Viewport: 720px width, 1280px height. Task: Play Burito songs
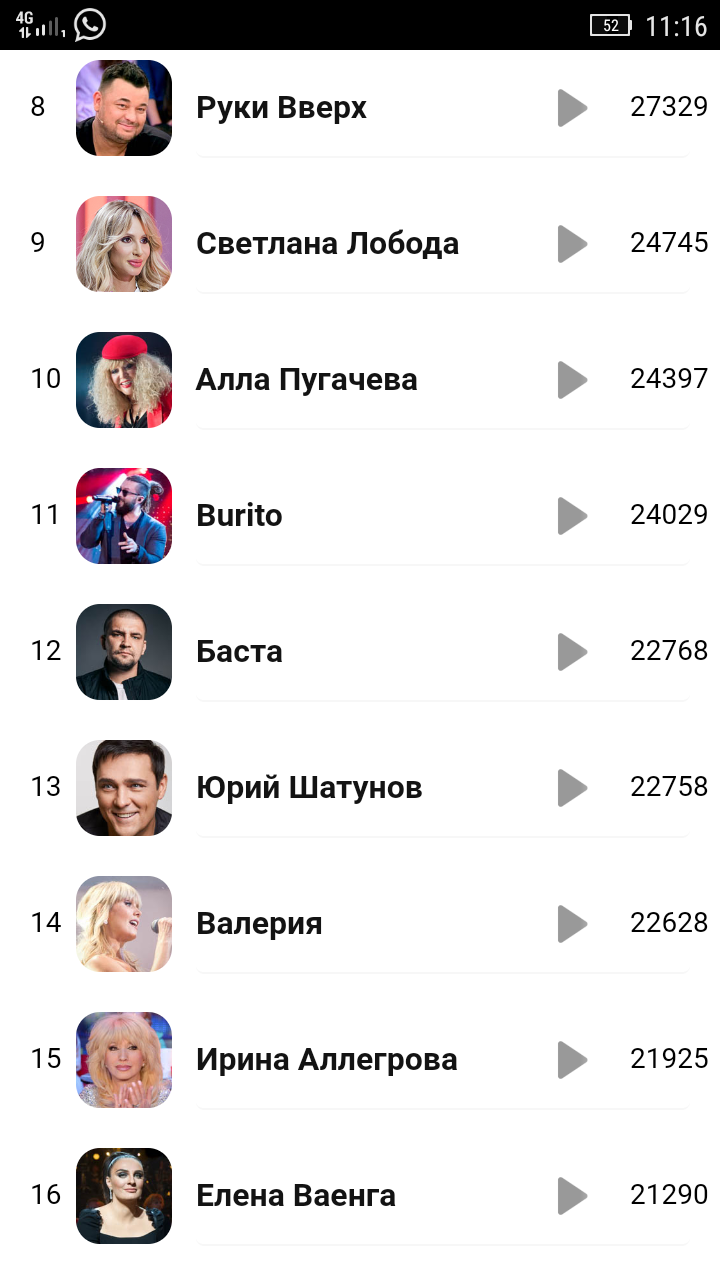[x=572, y=516]
